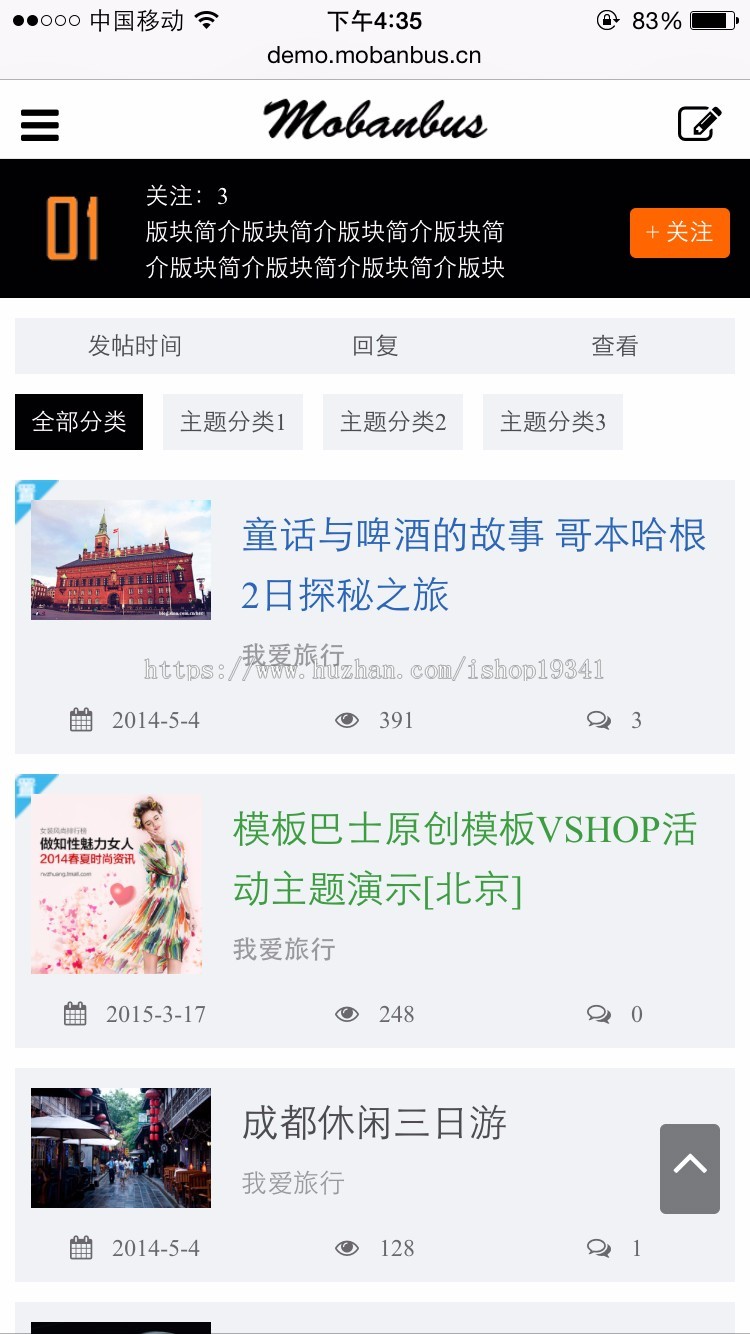
Task: Sort posts by 查看
Action: pos(614,346)
